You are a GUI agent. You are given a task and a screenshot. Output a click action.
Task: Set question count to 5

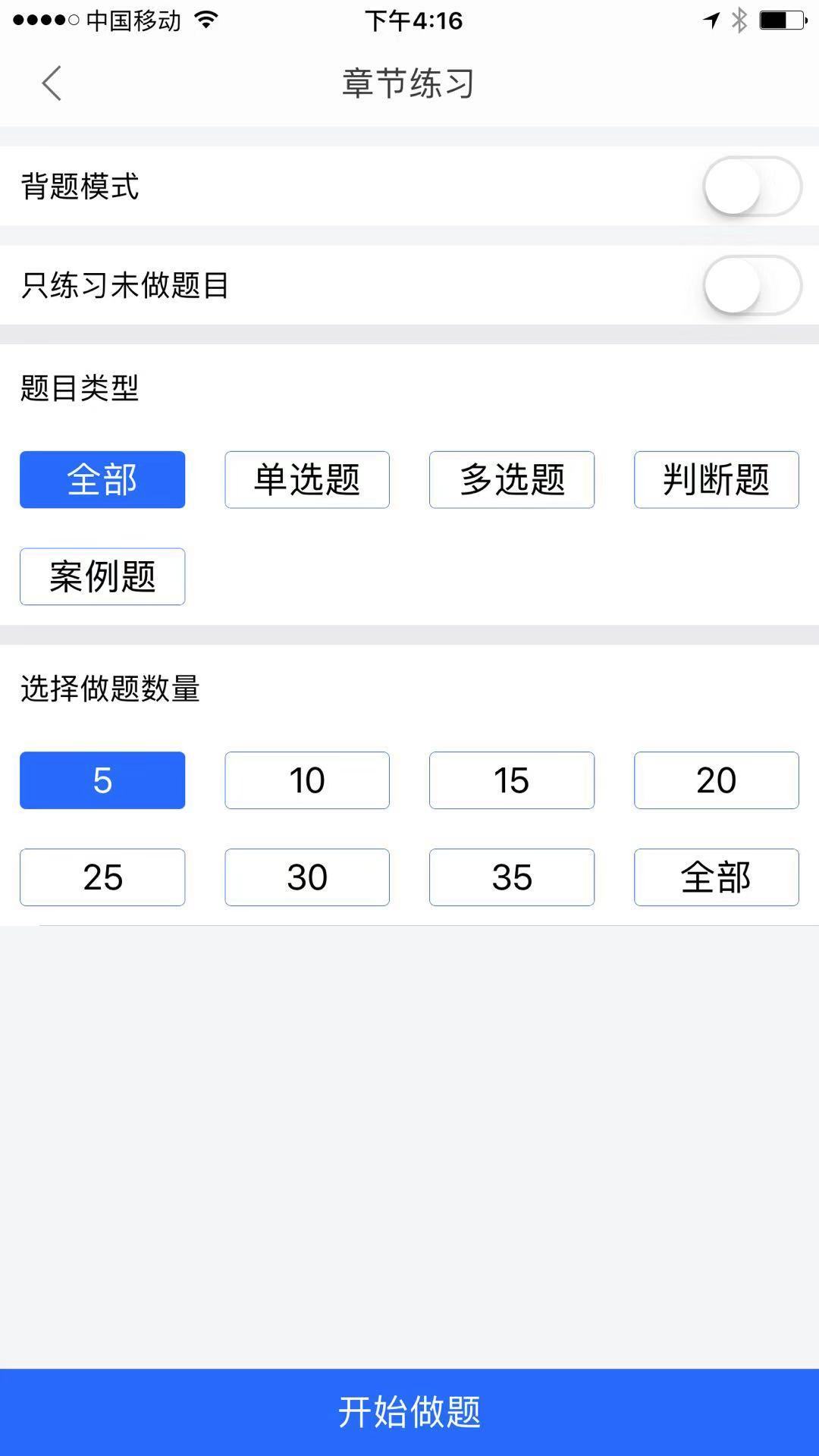102,780
